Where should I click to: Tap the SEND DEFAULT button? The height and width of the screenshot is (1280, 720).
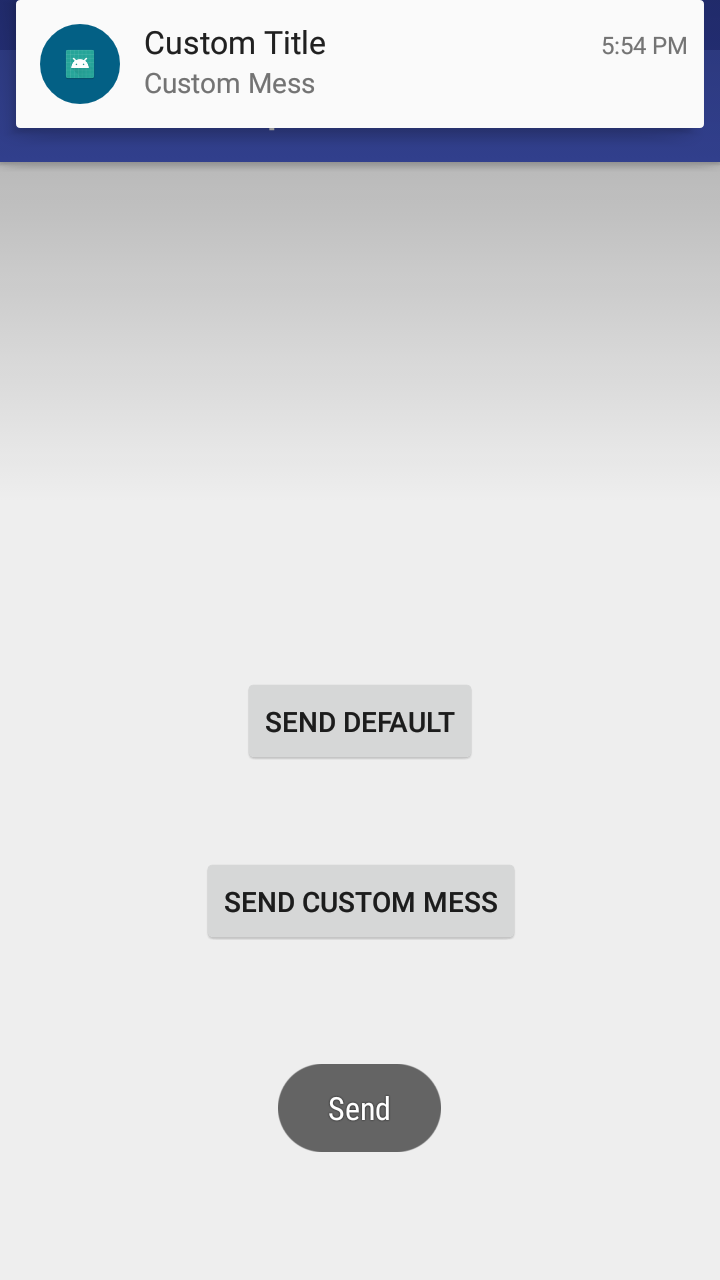pyautogui.click(x=360, y=722)
